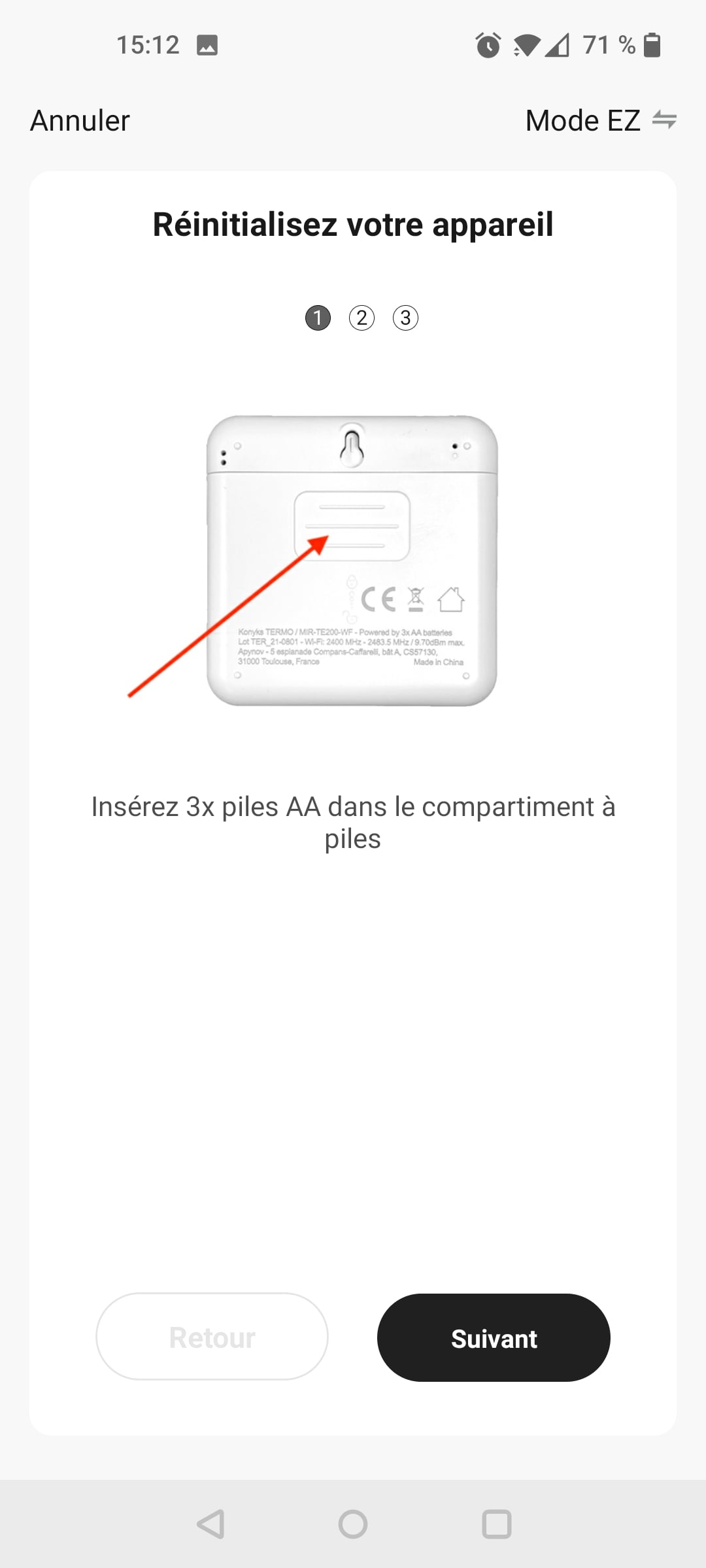Continue with the Suivant button
This screenshot has height=1568, width=706.
(x=494, y=1337)
